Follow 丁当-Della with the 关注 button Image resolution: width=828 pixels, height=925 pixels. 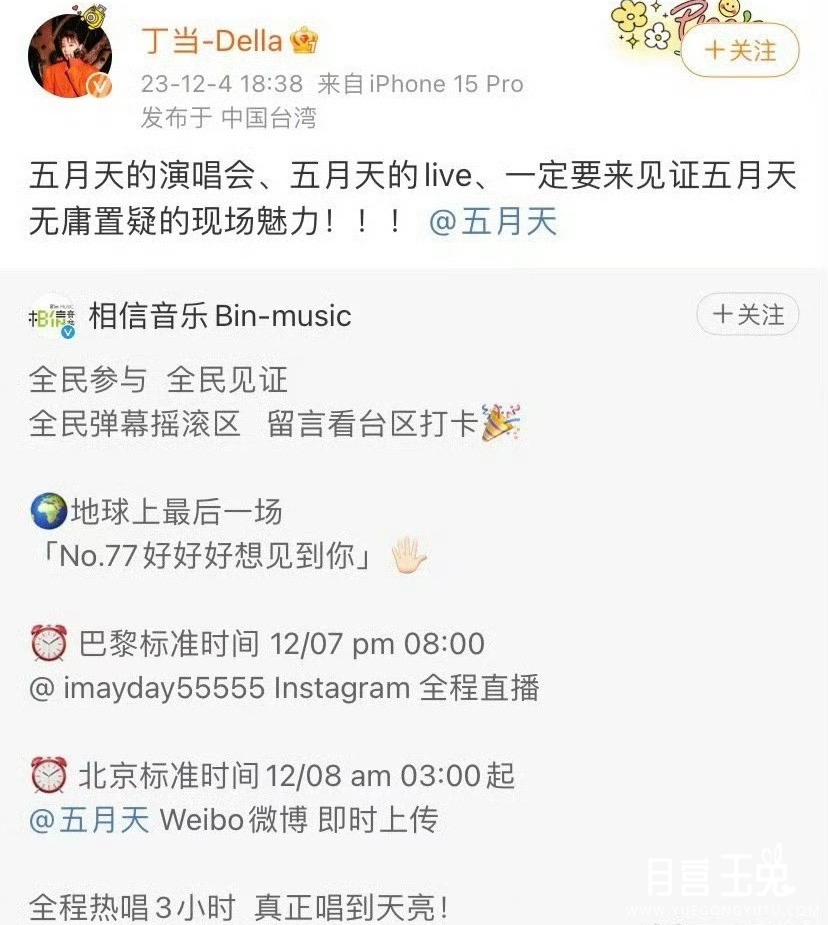tap(740, 50)
